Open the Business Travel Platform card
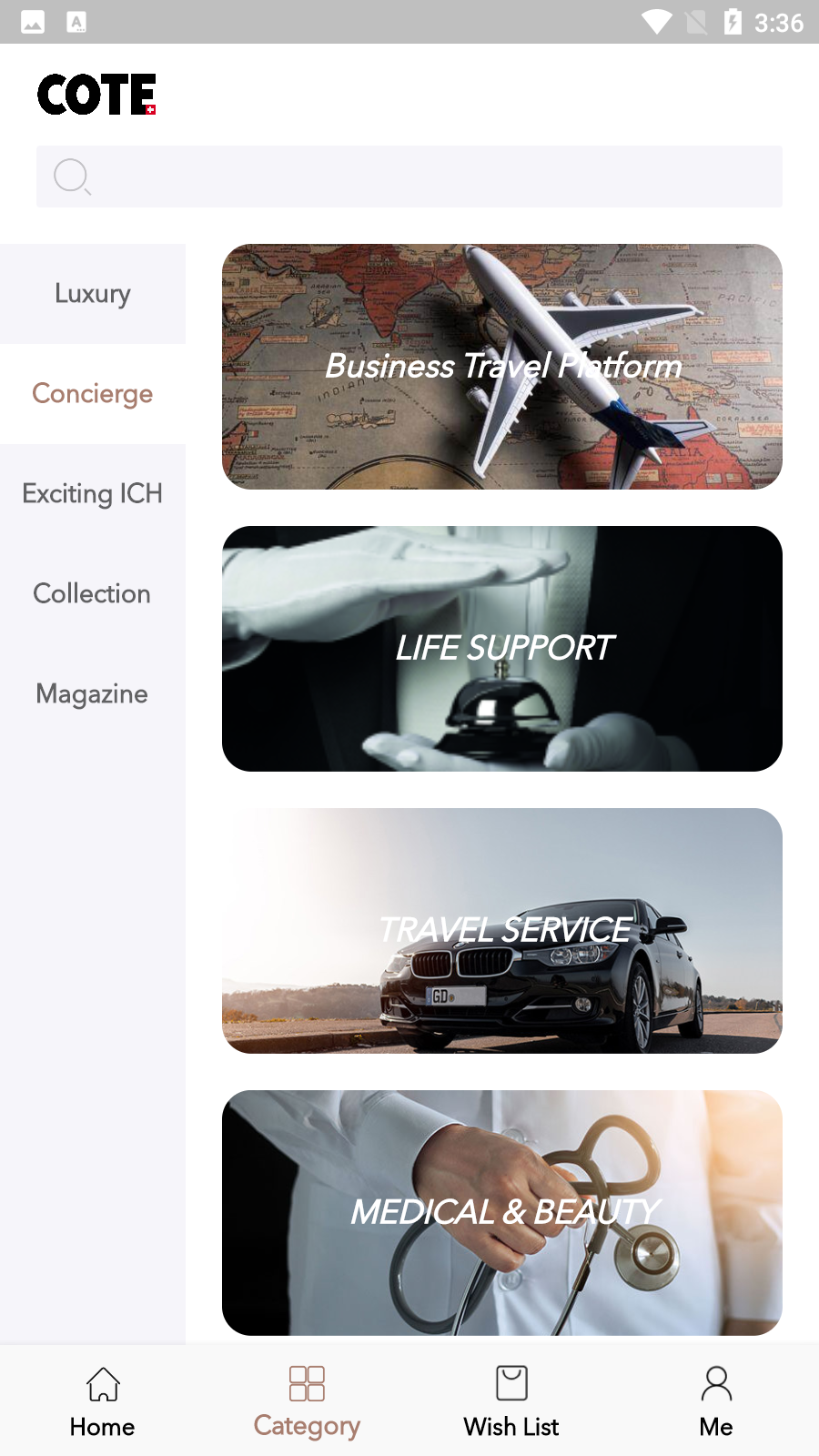Viewport: 819px width, 1456px height. [x=502, y=367]
